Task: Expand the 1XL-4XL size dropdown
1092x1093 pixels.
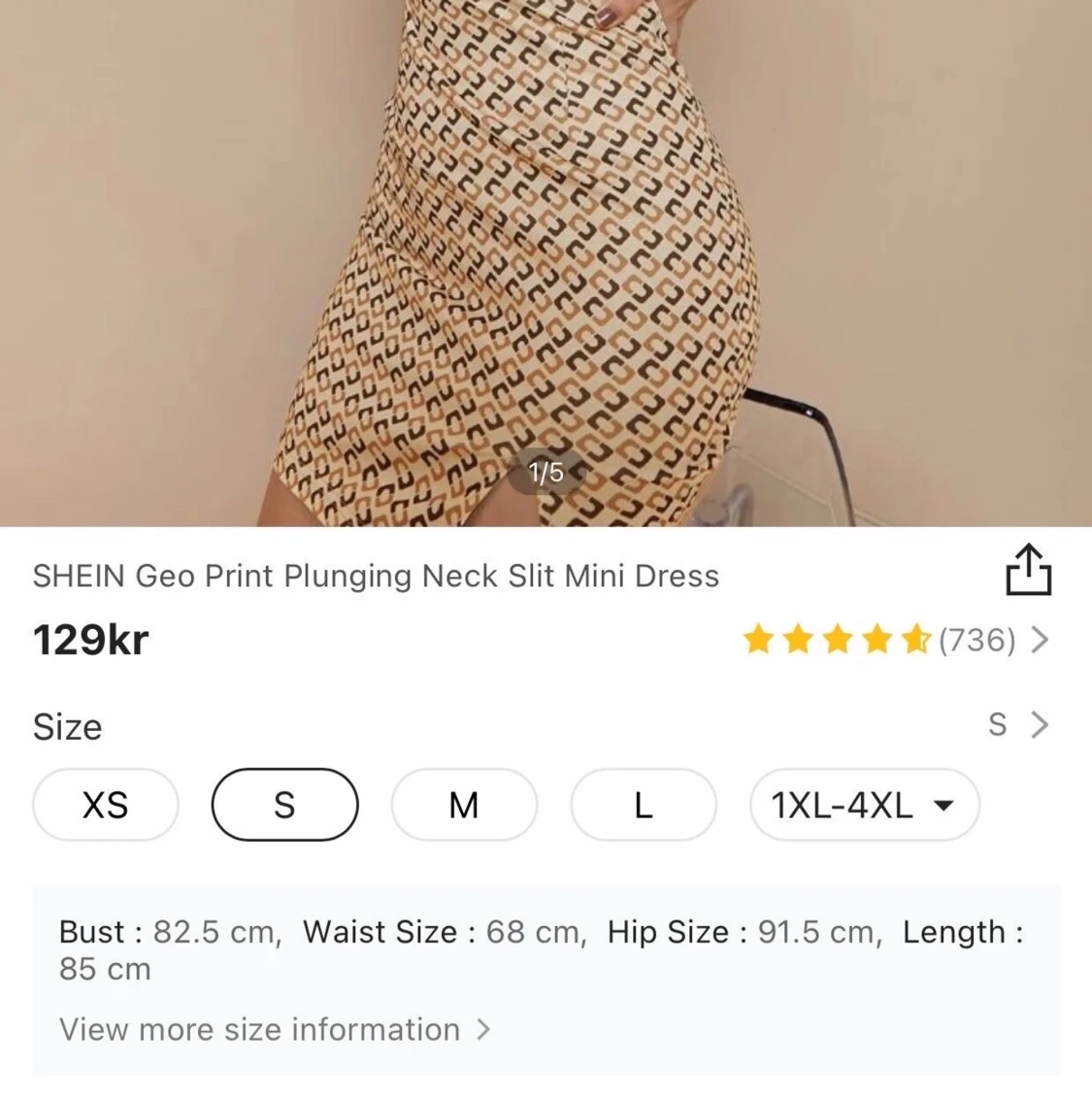Action: point(862,805)
